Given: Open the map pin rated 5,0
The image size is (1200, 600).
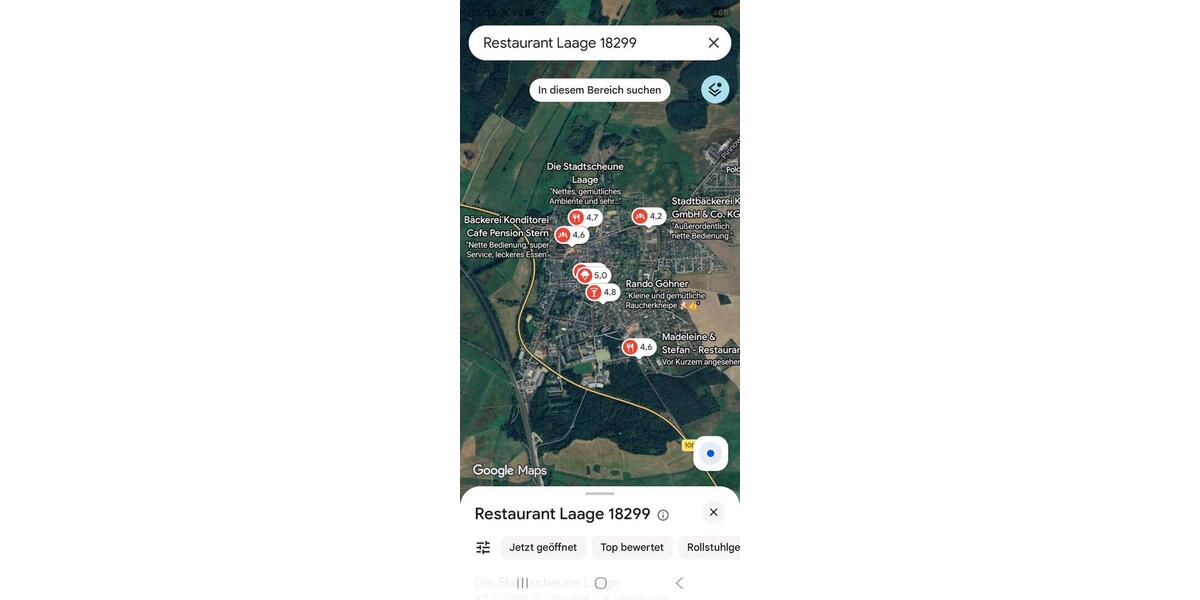Looking at the screenshot, I should point(586,274).
